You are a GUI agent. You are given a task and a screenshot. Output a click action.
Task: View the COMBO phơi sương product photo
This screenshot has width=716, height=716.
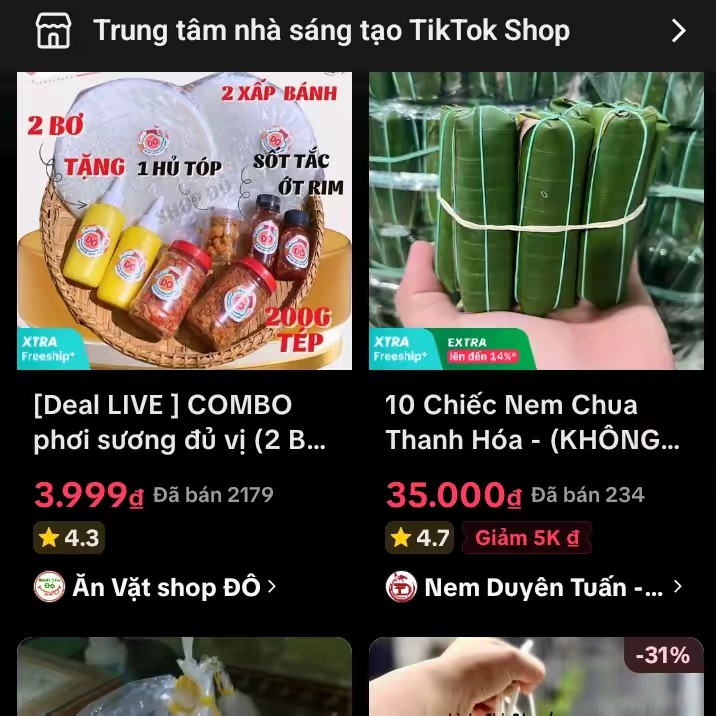point(184,220)
